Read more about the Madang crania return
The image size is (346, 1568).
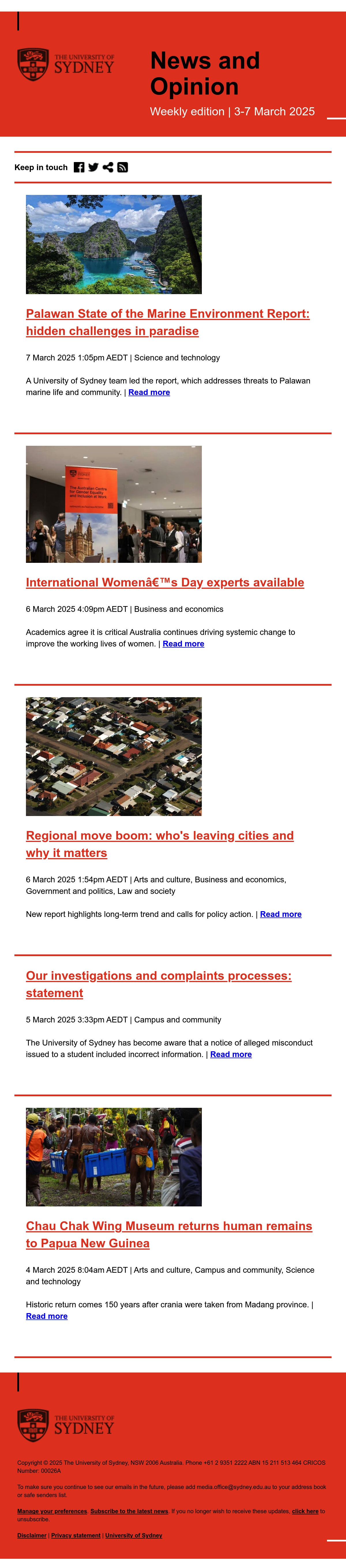(x=47, y=1316)
